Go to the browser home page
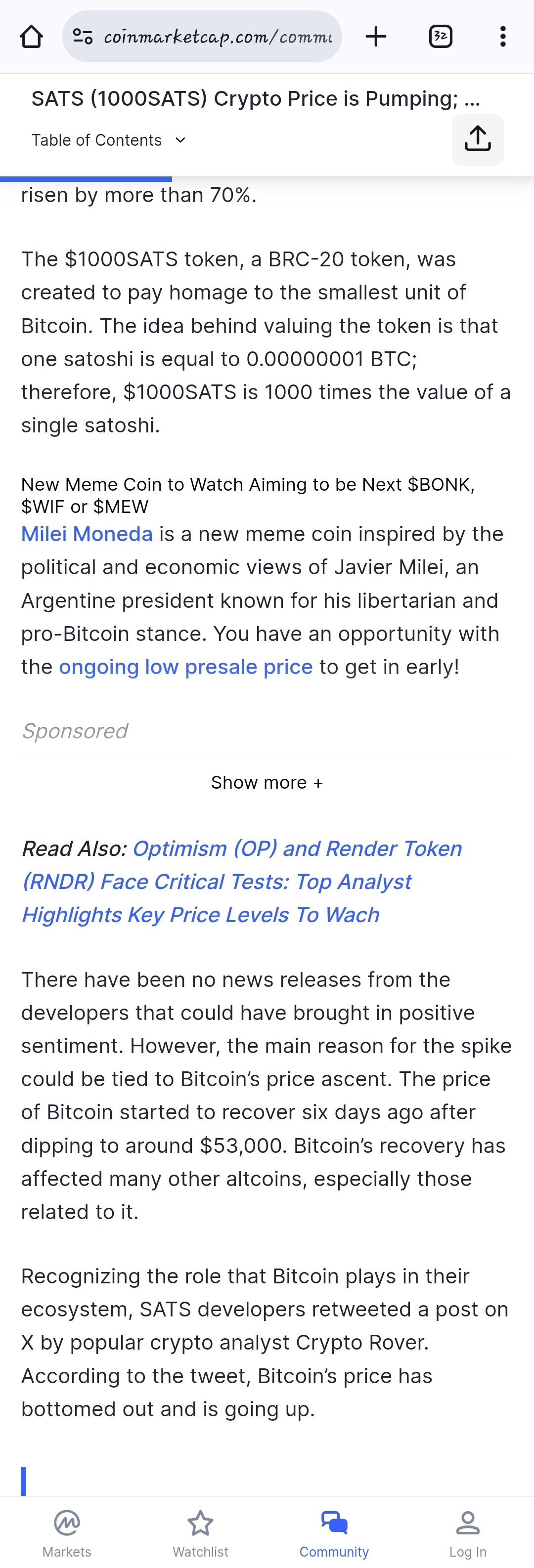 (x=31, y=37)
